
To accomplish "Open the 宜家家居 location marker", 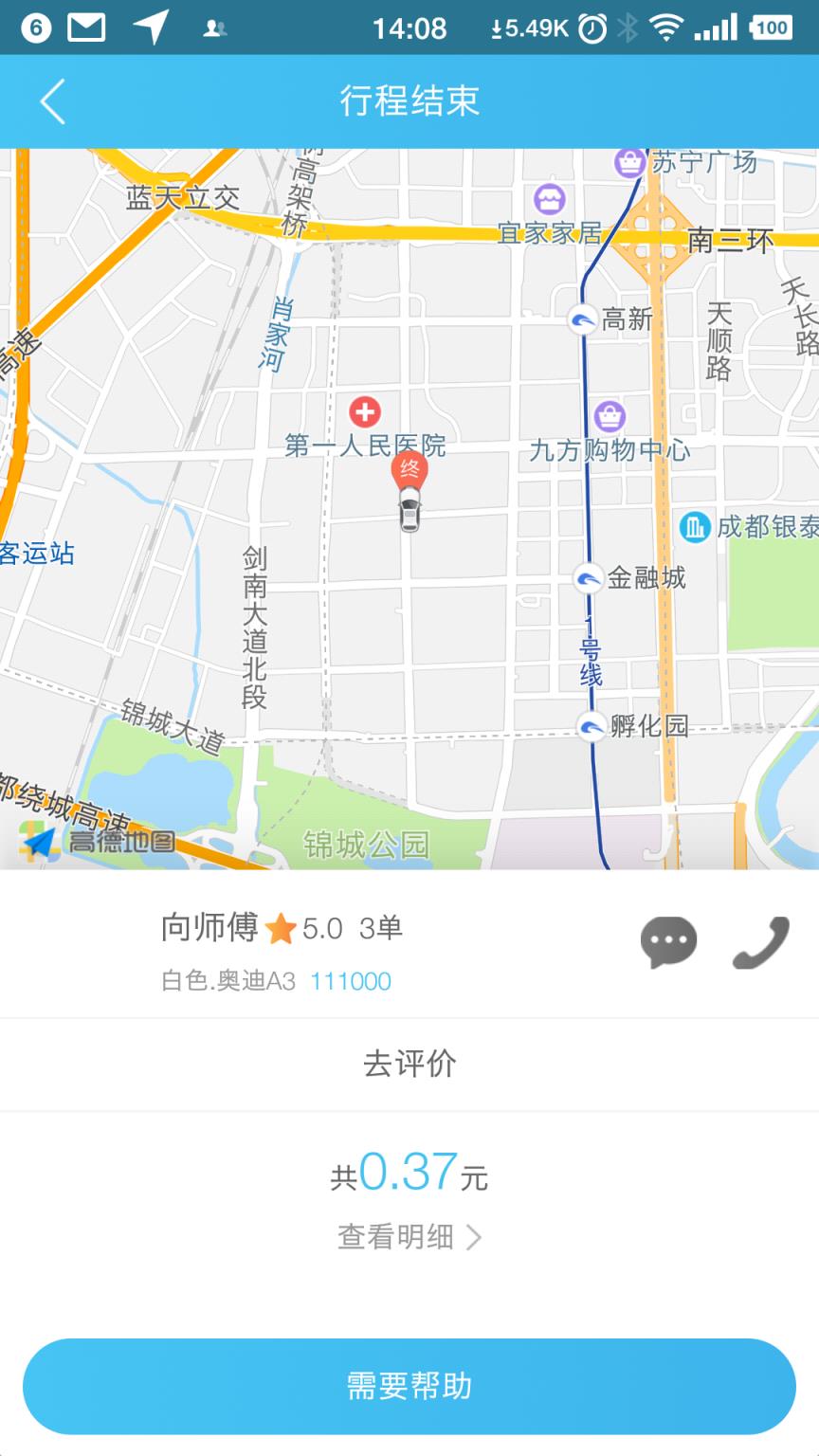I will pyautogui.click(x=549, y=198).
